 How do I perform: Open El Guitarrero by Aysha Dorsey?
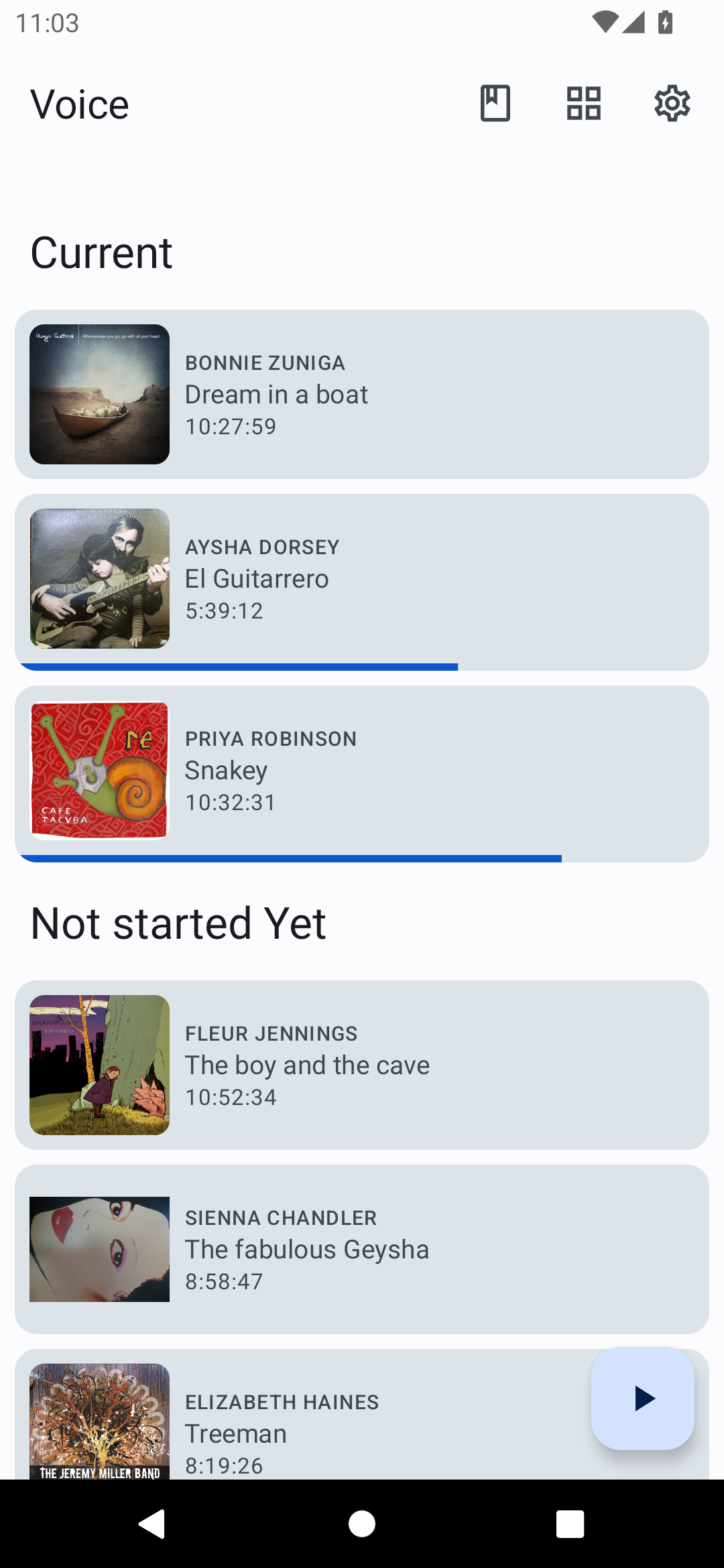tap(362, 582)
